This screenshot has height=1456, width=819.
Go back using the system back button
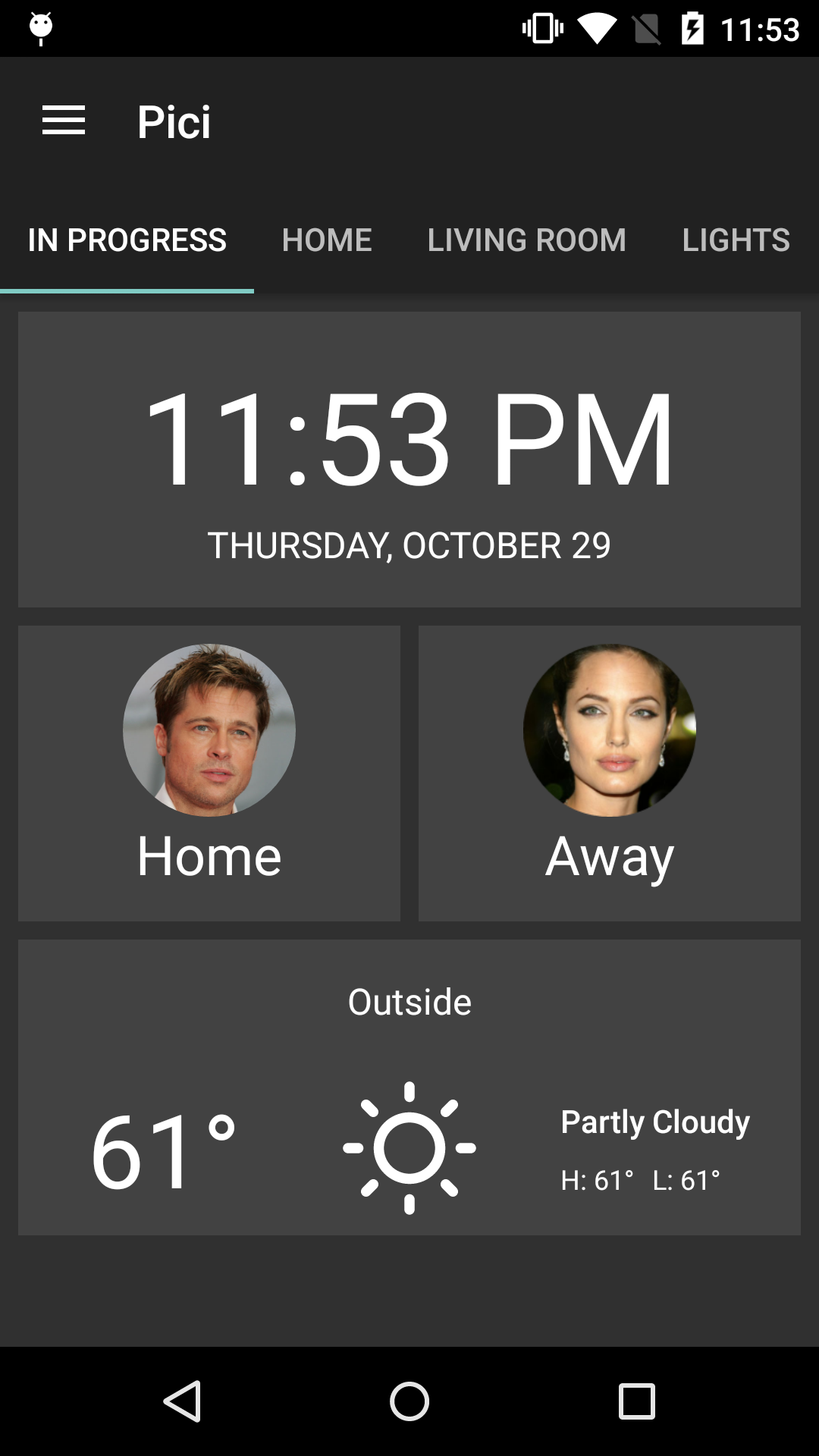pos(182,1401)
